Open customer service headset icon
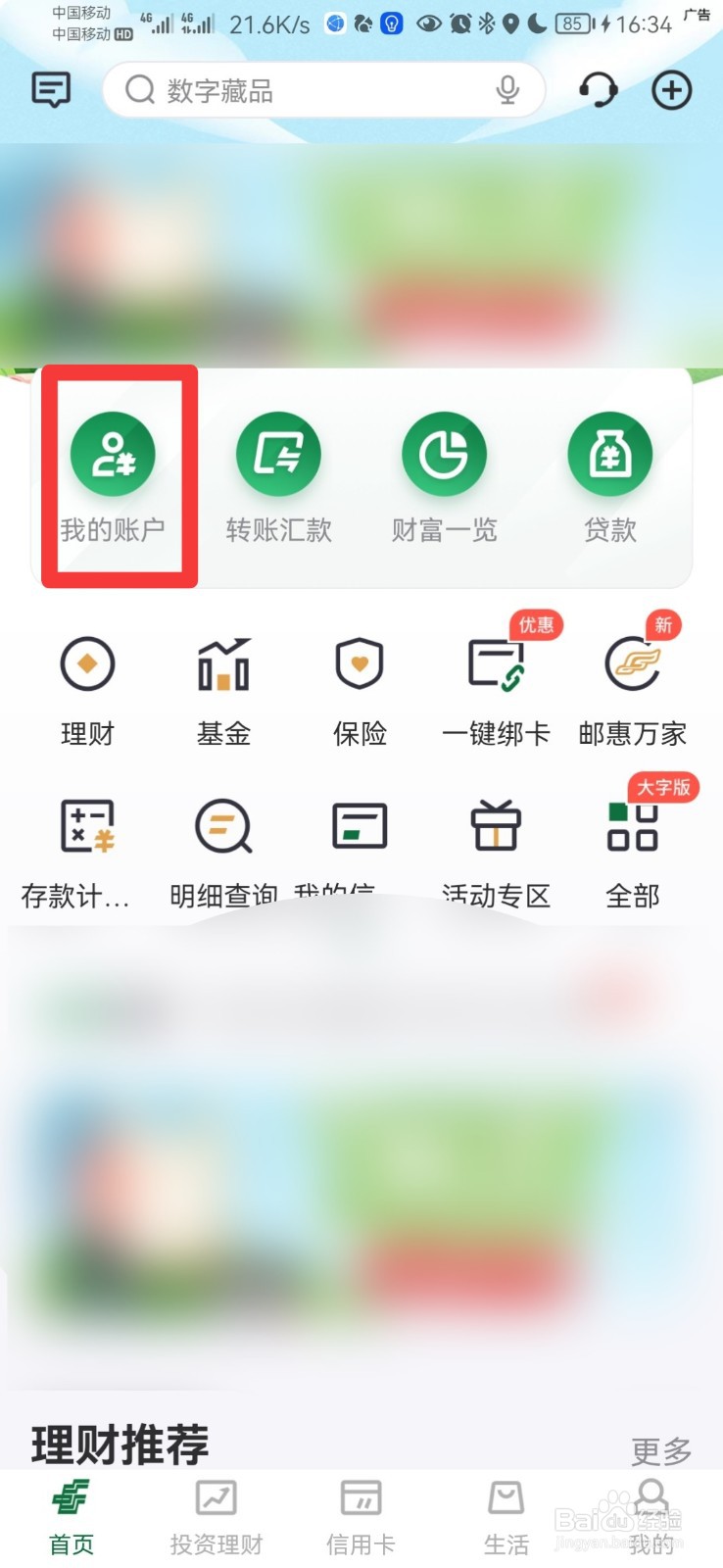This screenshot has height=1568, width=723. coord(598,90)
